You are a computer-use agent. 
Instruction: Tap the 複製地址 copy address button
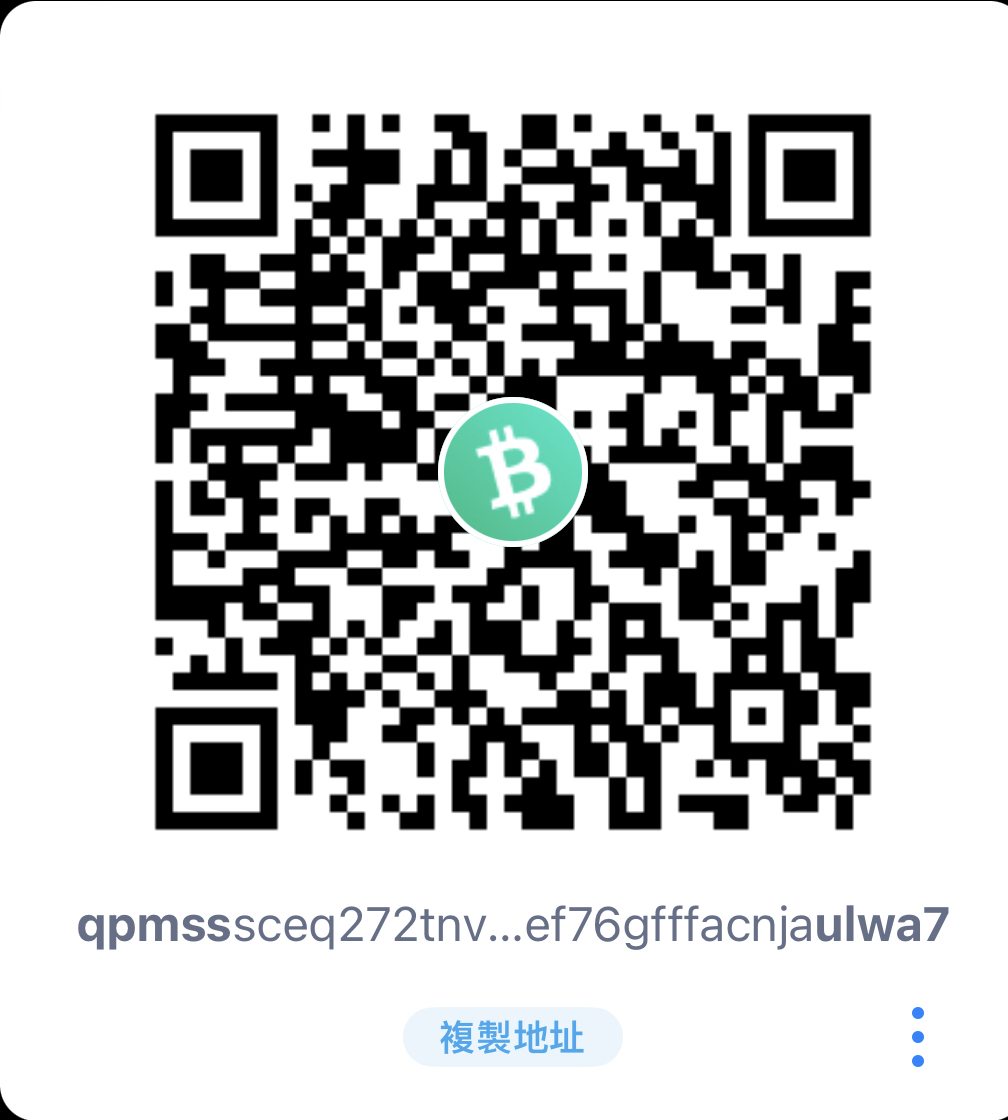(x=512, y=1037)
